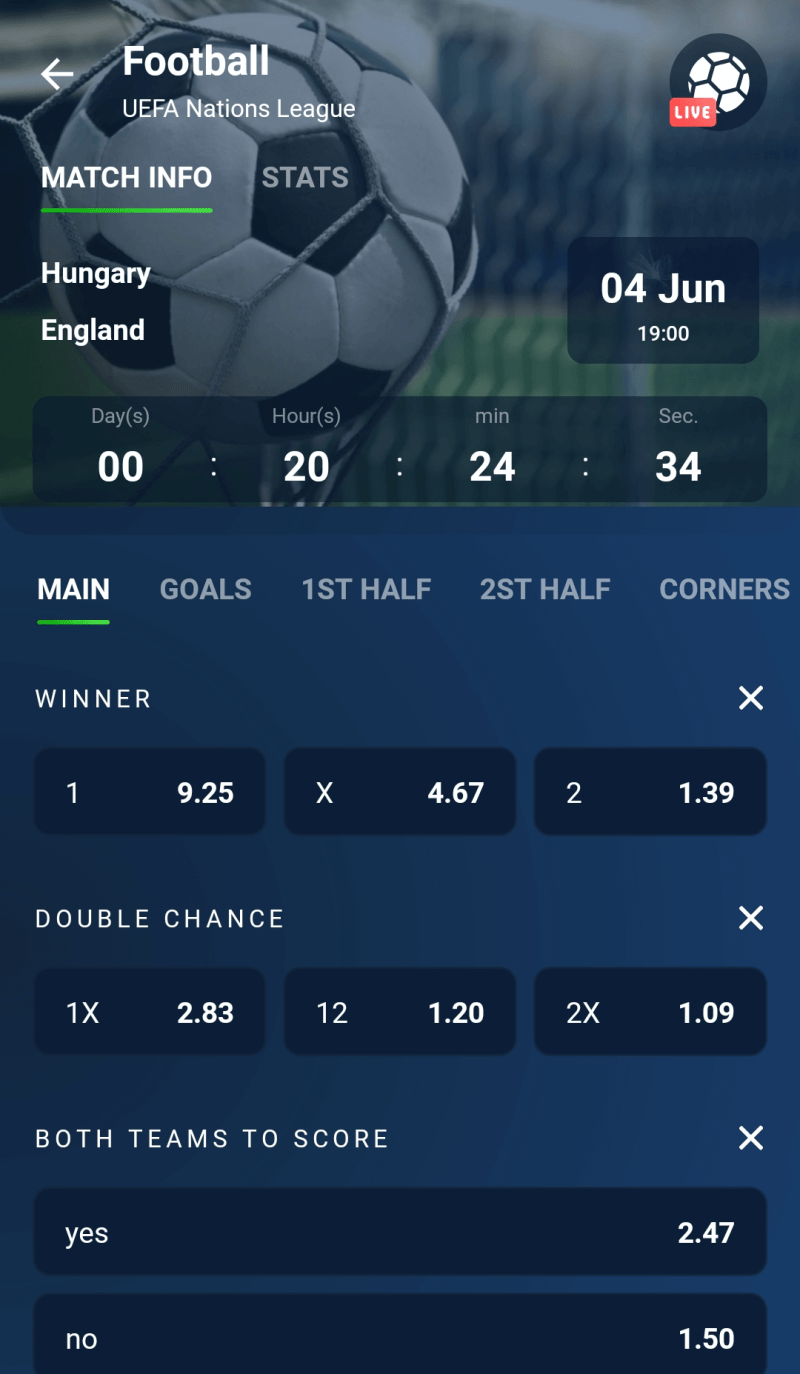Bet no on both teams scoring
800x1374 pixels.
pos(400,1338)
